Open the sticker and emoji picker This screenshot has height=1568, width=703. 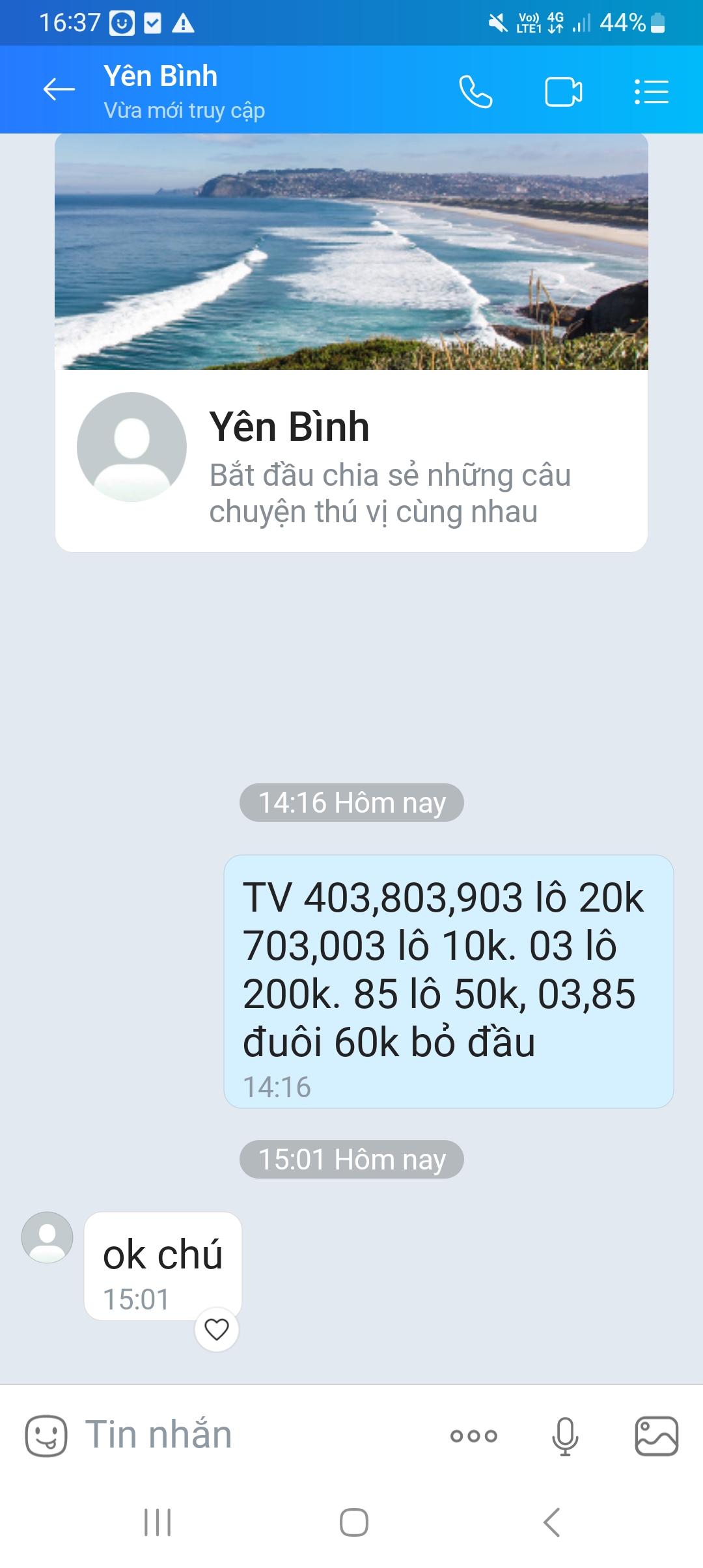pyautogui.click(x=46, y=1435)
